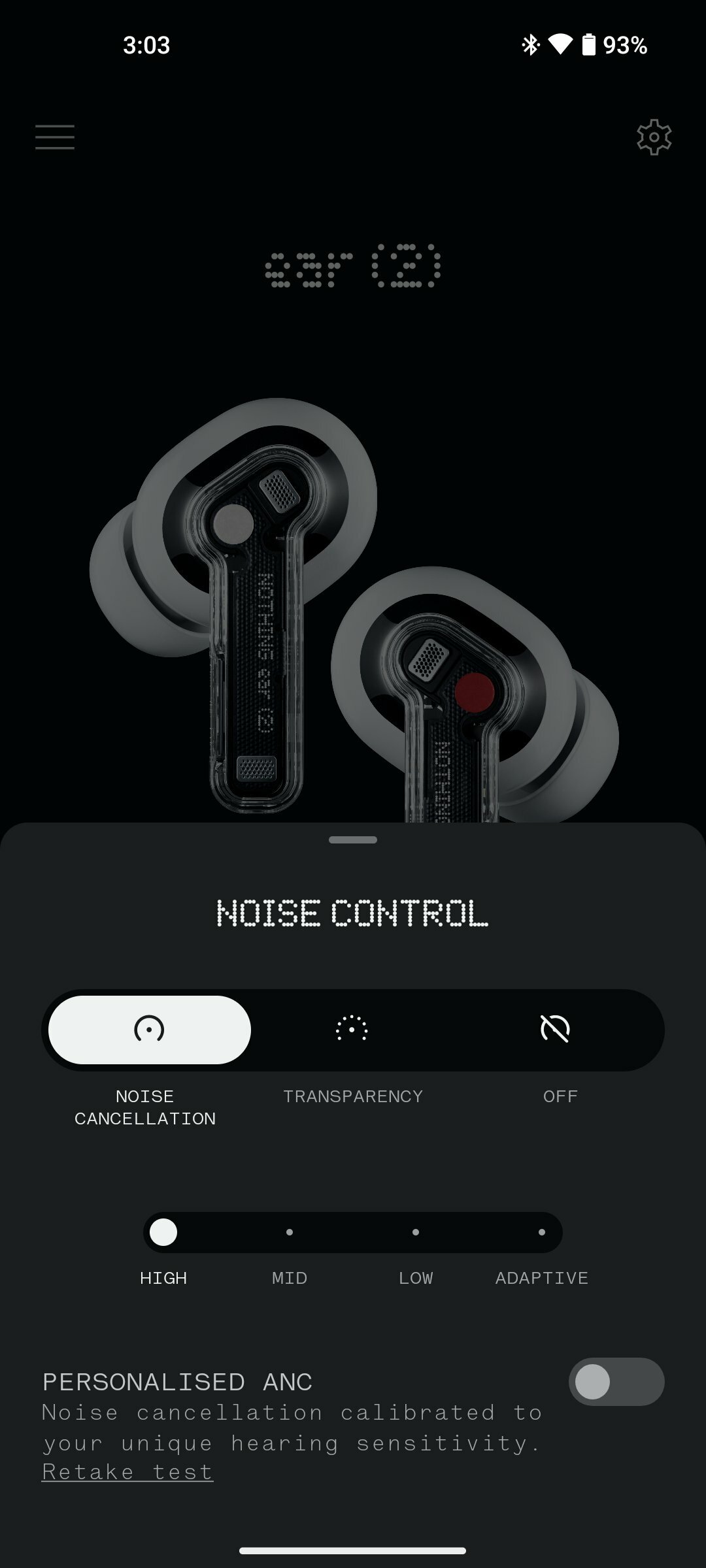
Task: Select Noise Cancellation mode
Action: pyautogui.click(x=150, y=1030)
